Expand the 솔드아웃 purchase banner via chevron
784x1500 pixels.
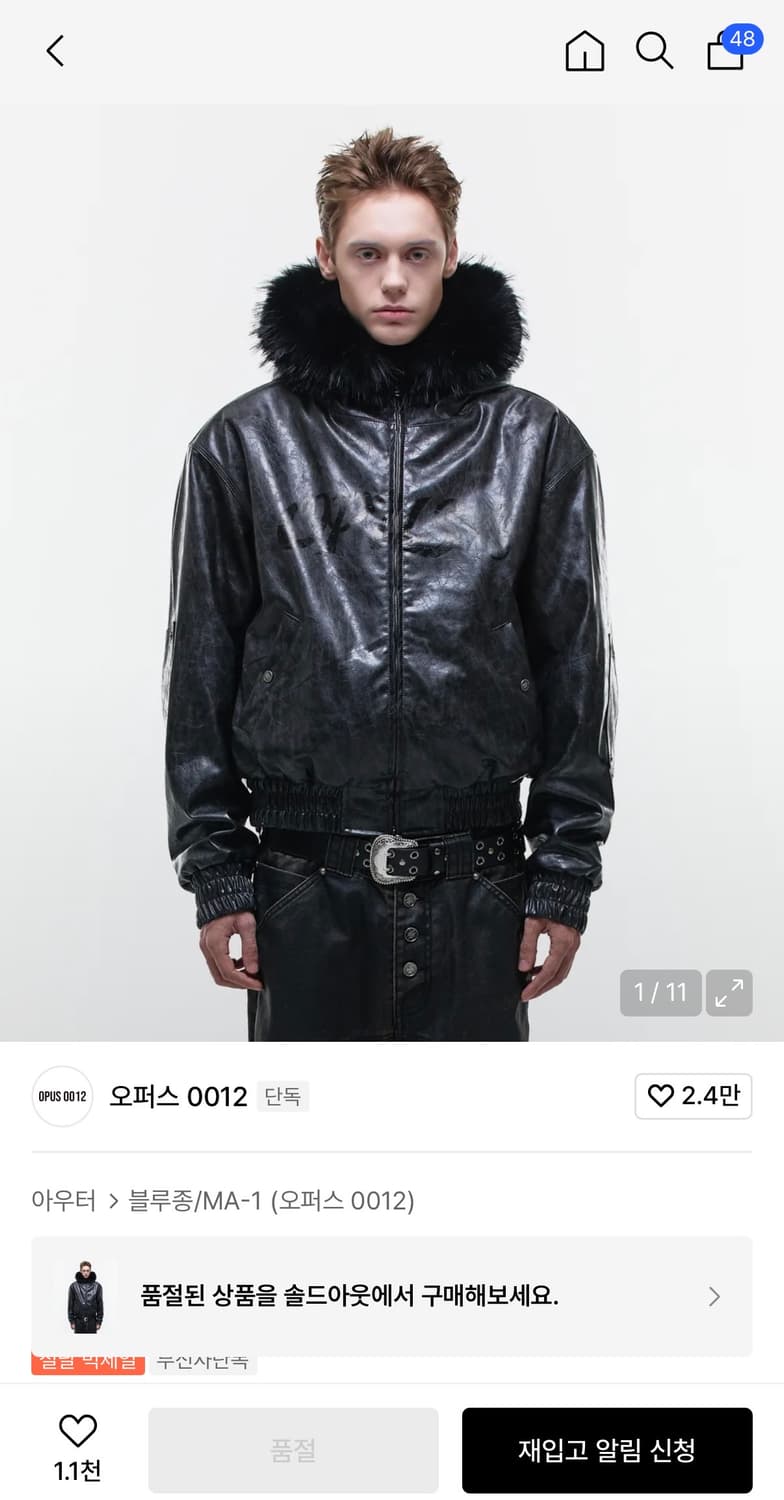point(713,1296)
